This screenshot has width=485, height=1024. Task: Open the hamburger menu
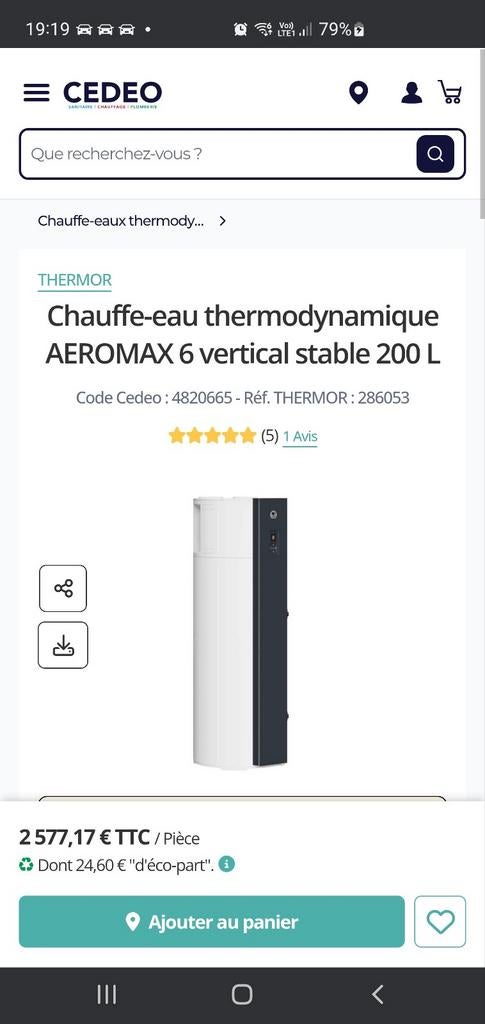(37, 93)
